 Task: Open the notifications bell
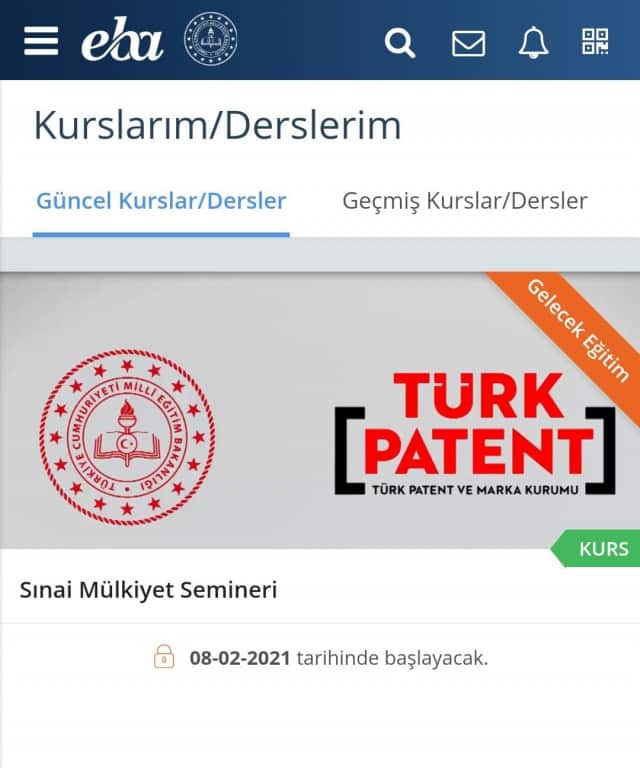click(x=533, y=42)
